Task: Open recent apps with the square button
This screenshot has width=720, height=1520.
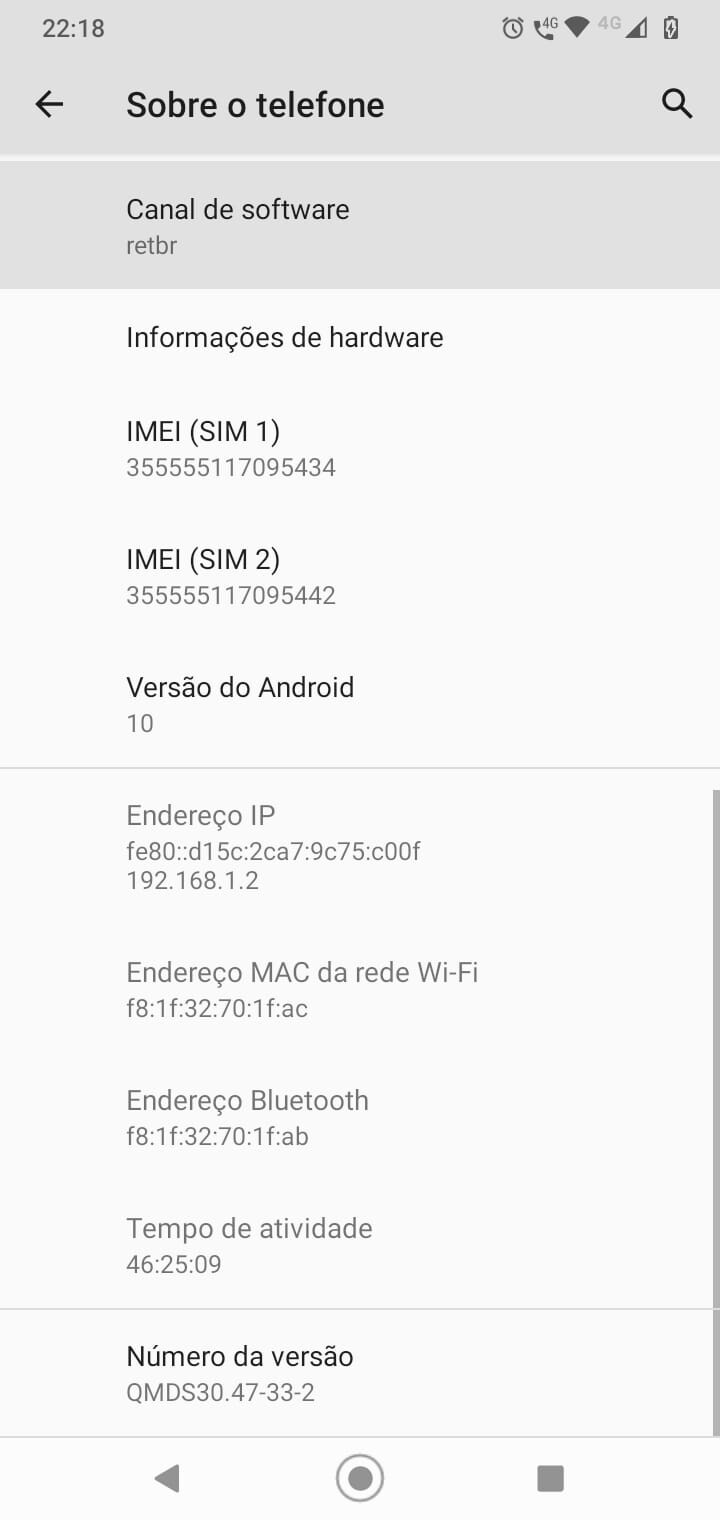Action: pyautogui.click(x=550, y=1478)
